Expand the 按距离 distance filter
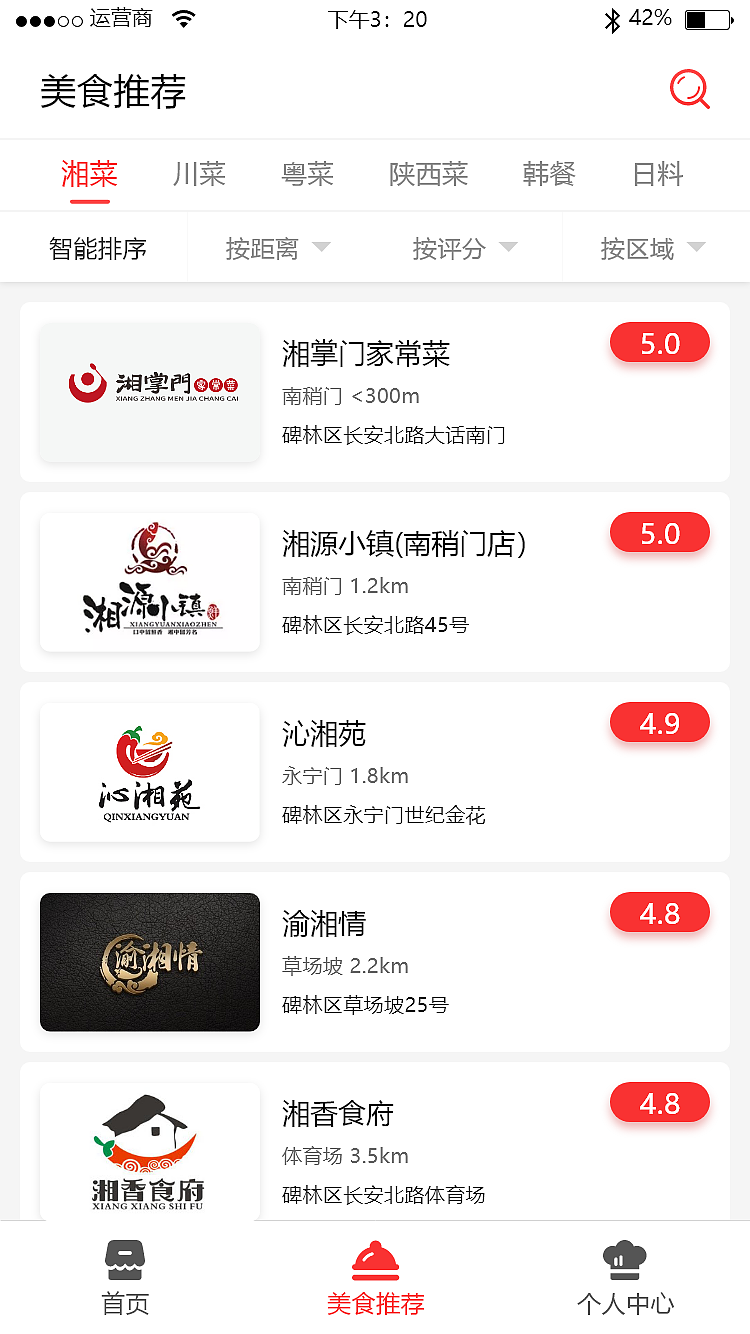Screen dimensions: 750x1334 [x=273, y=247]
